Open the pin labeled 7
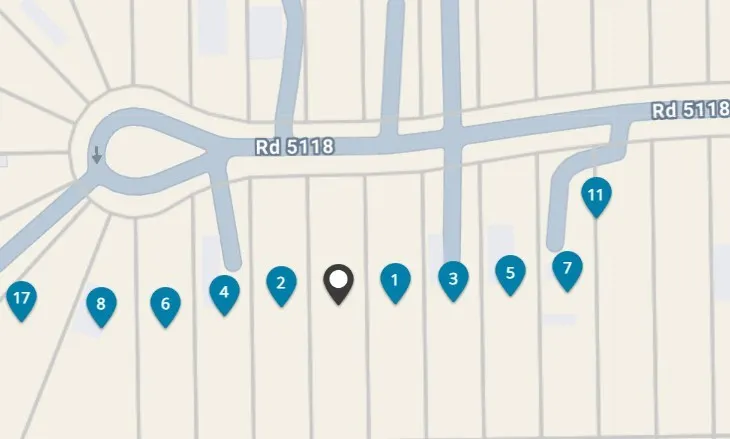Viewport: 730px width, 439px height. pos(567,268)
